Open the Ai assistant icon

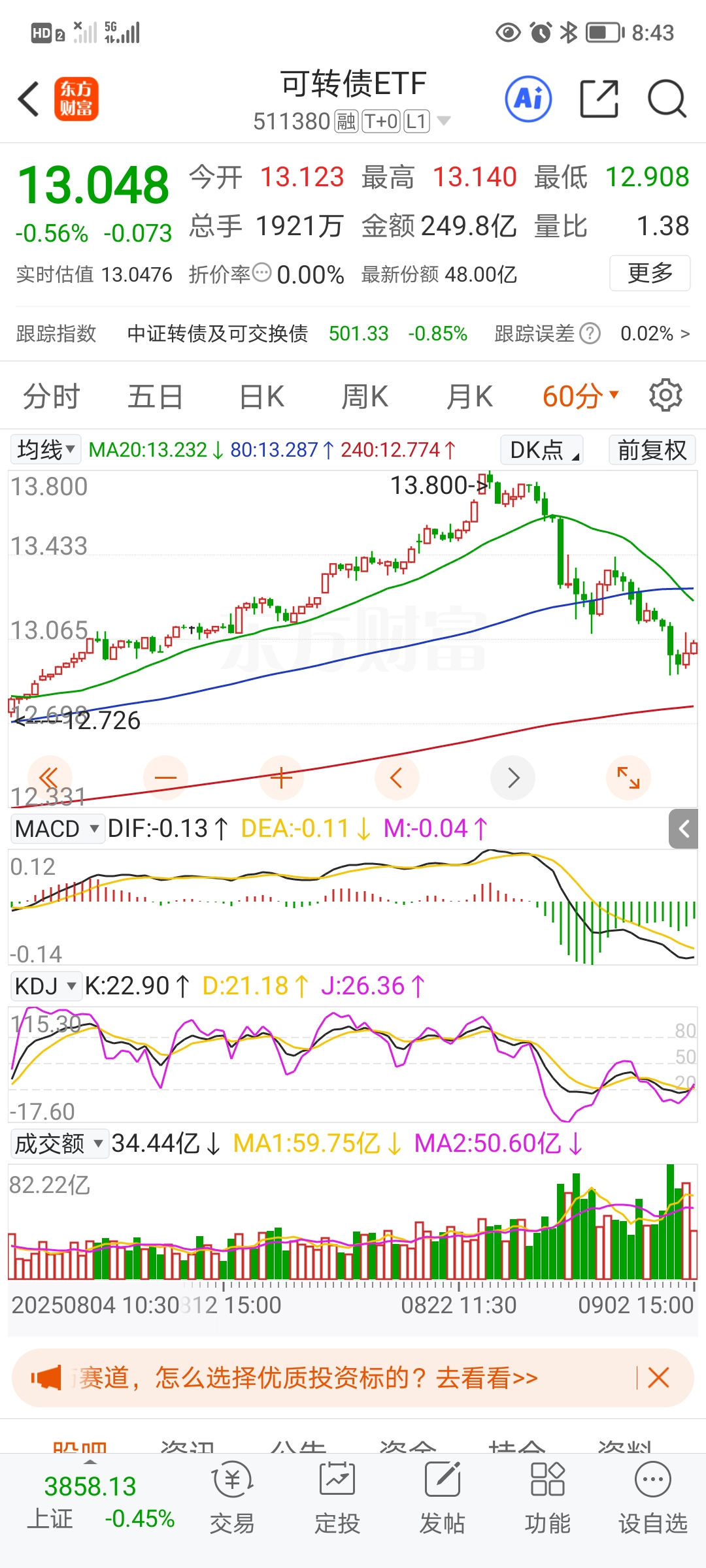(528, 99)
